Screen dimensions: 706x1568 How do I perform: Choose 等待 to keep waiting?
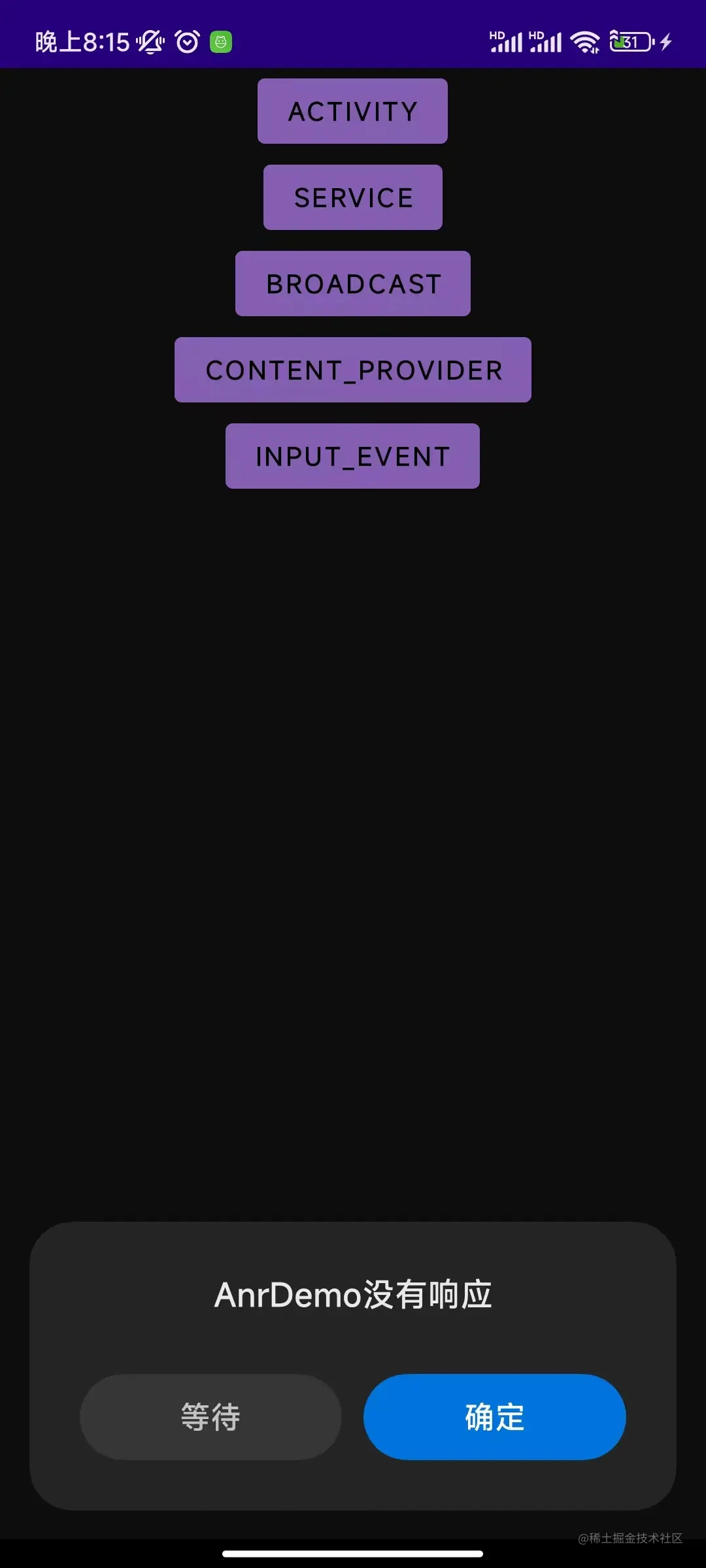(210, 1416)
